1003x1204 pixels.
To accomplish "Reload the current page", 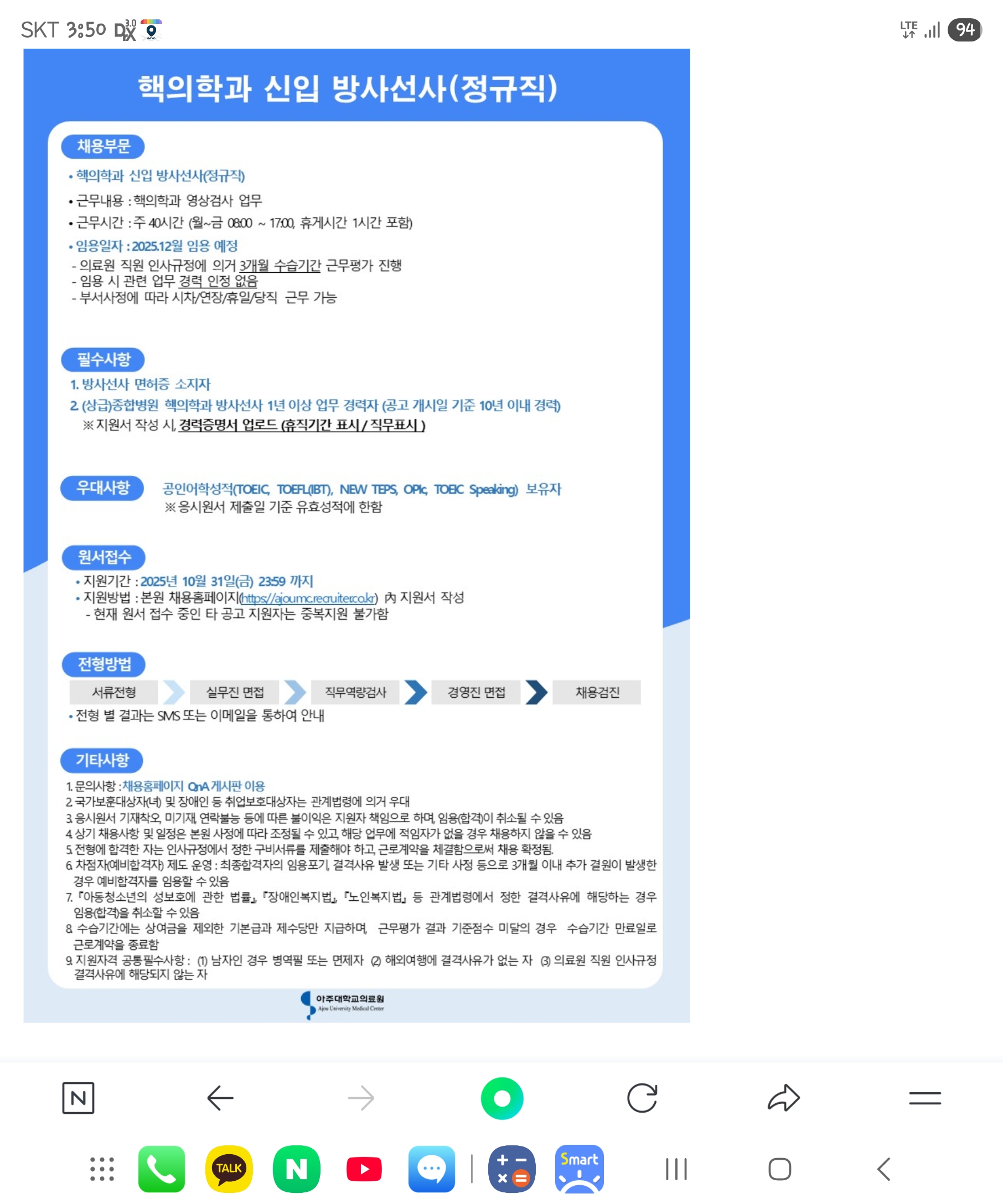I will coord(642,1098).
